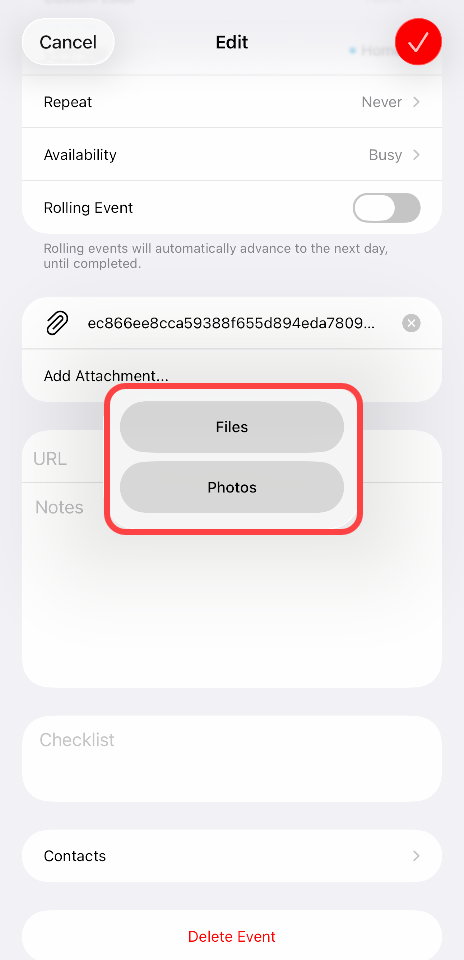Toggle the Rolling Event switch
This screenshot has width=464, height=960.
coord(386,208)
